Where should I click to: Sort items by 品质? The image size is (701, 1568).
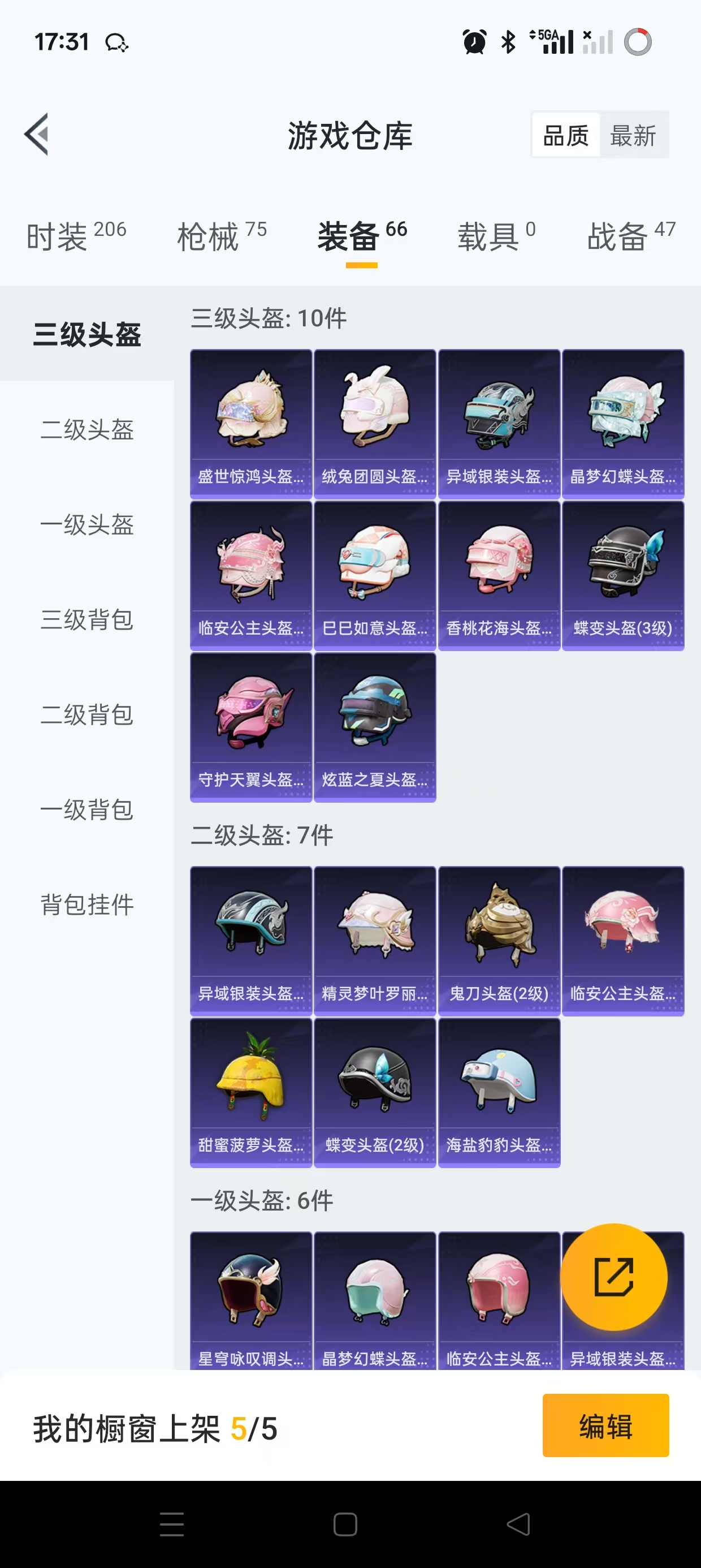(x=566, y=135)
